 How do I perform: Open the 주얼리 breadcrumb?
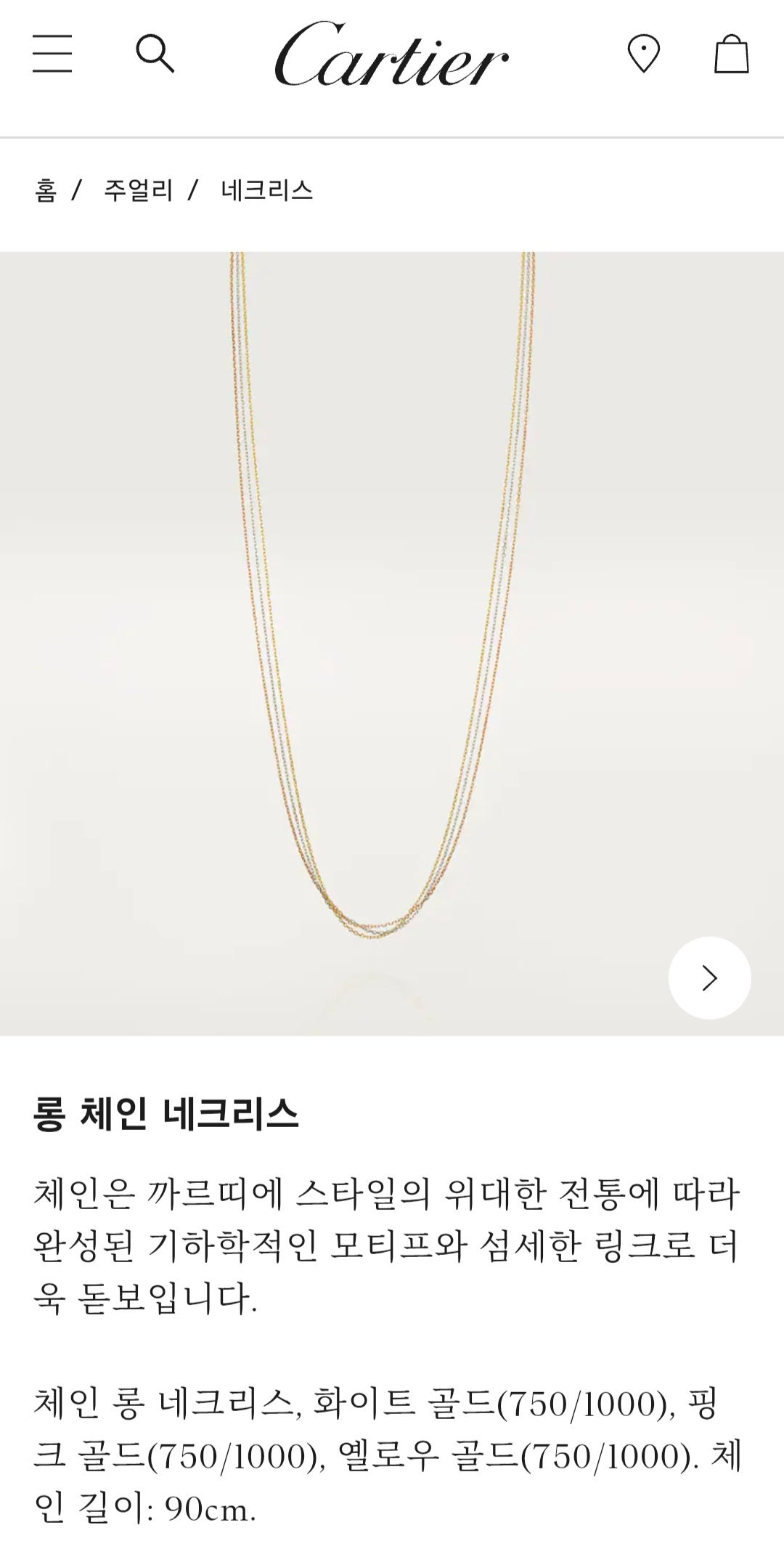138,191
